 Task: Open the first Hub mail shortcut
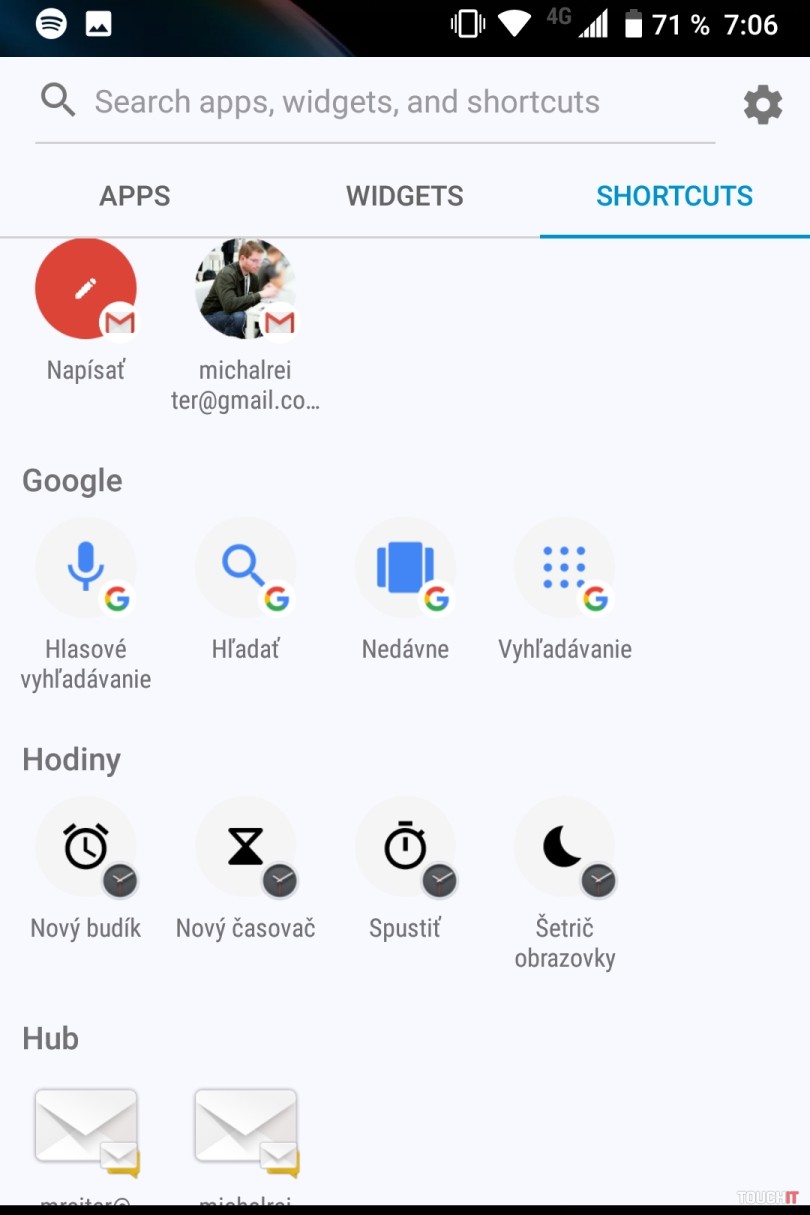point(86,1128)
